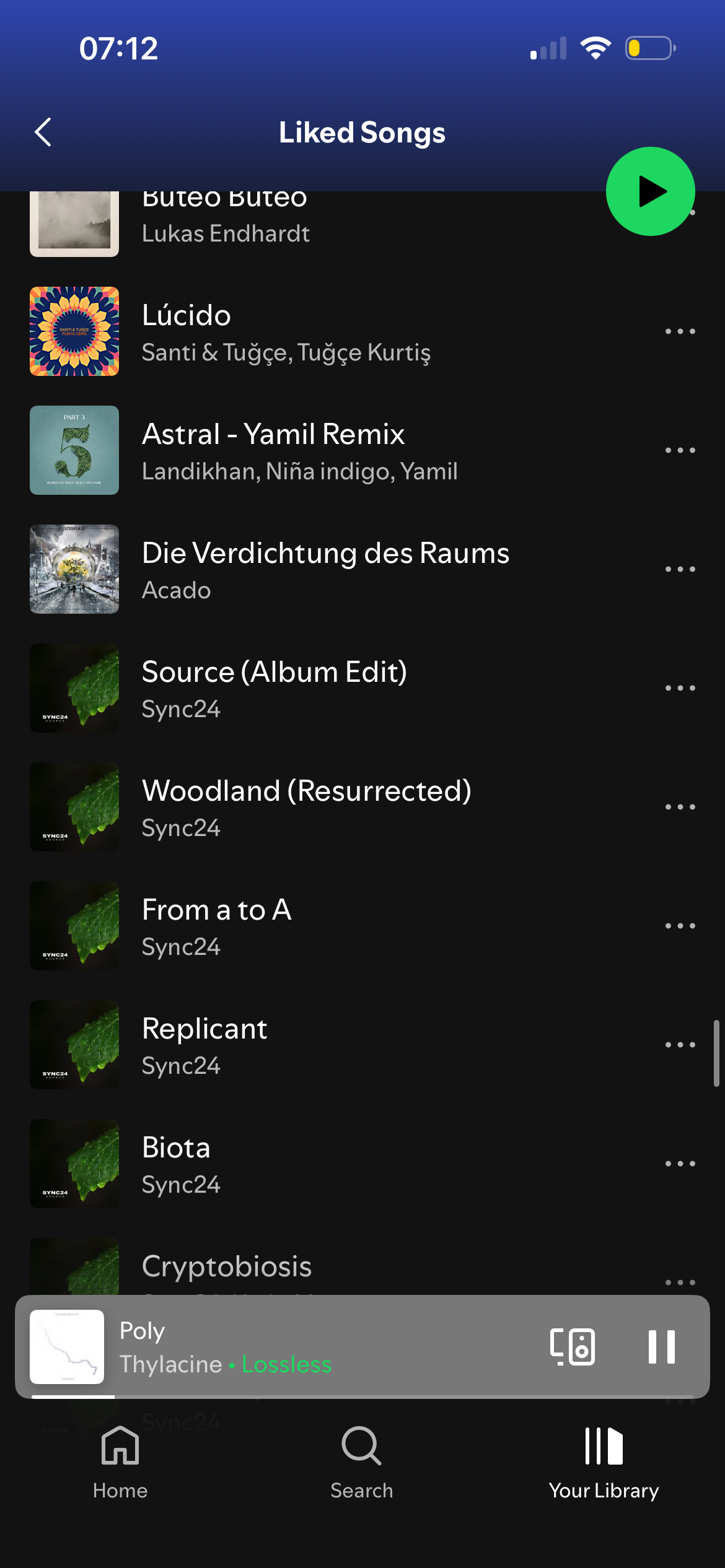Open more options for Woodland (Resurrected)
Screen dimensions: 725x1568
[x=680, y=807]
